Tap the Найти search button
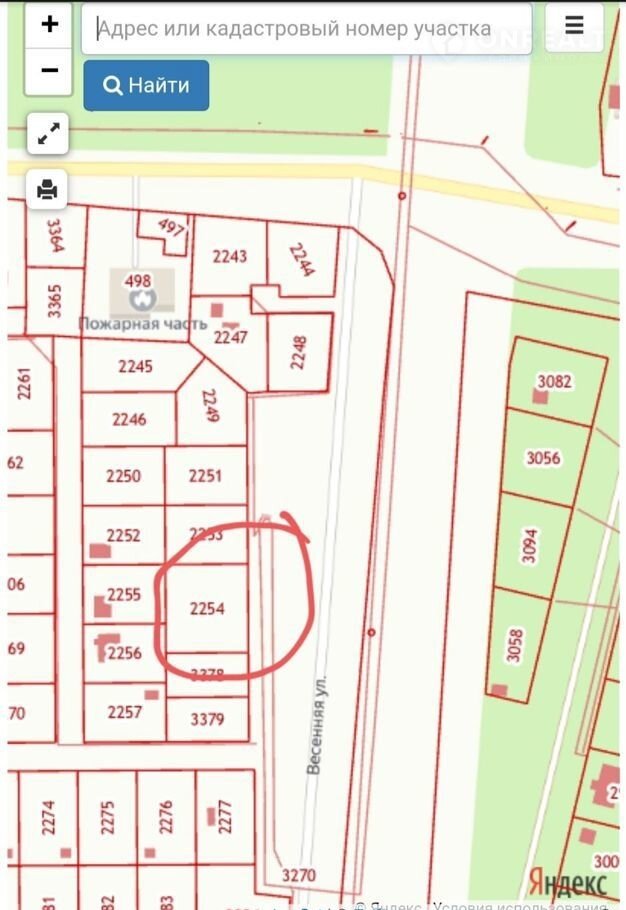 146,85
